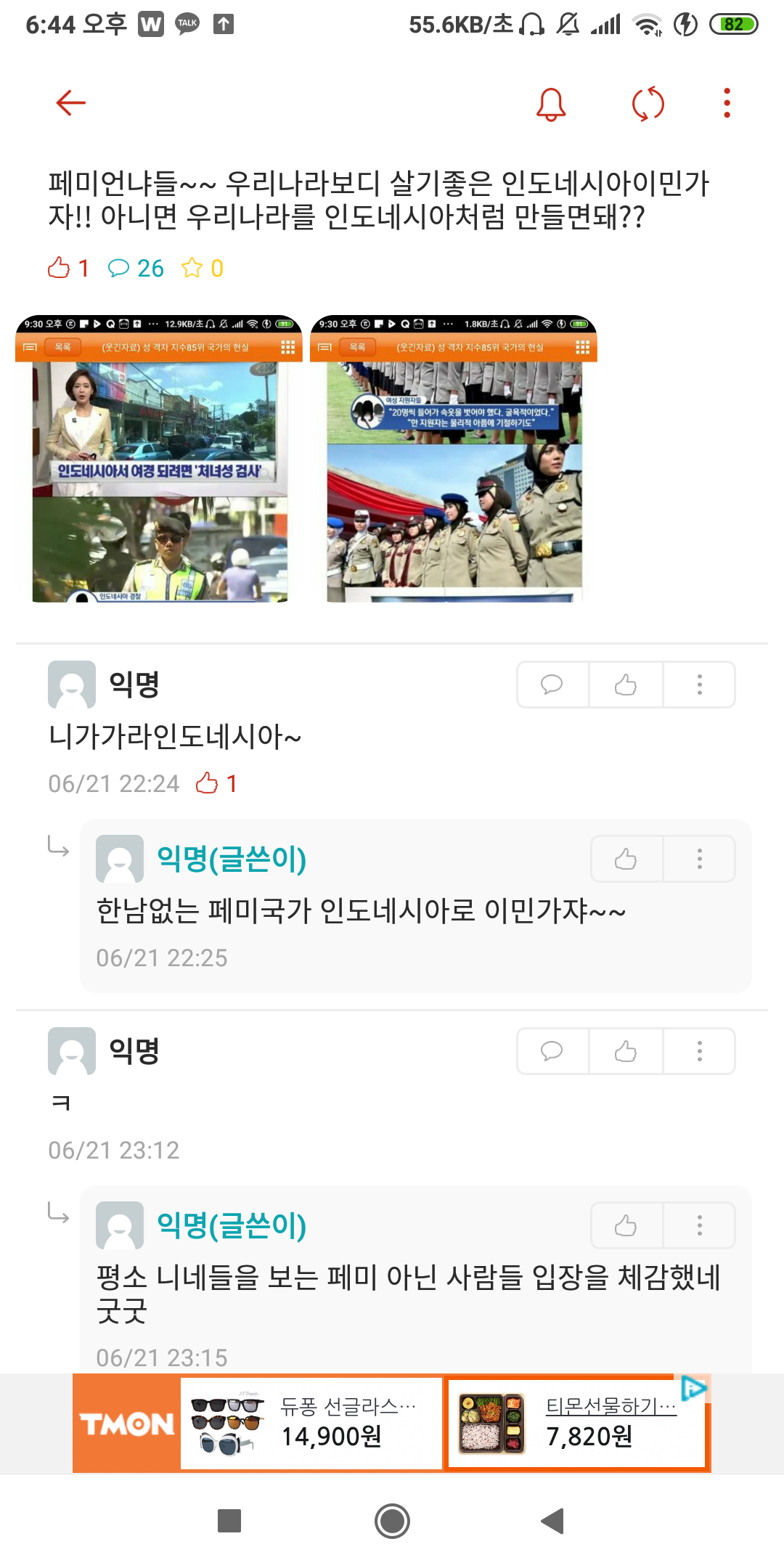Like the author's 22:25 reply
The width and height of the screenshot is (784, 1568).
click(x=626, y=859)
